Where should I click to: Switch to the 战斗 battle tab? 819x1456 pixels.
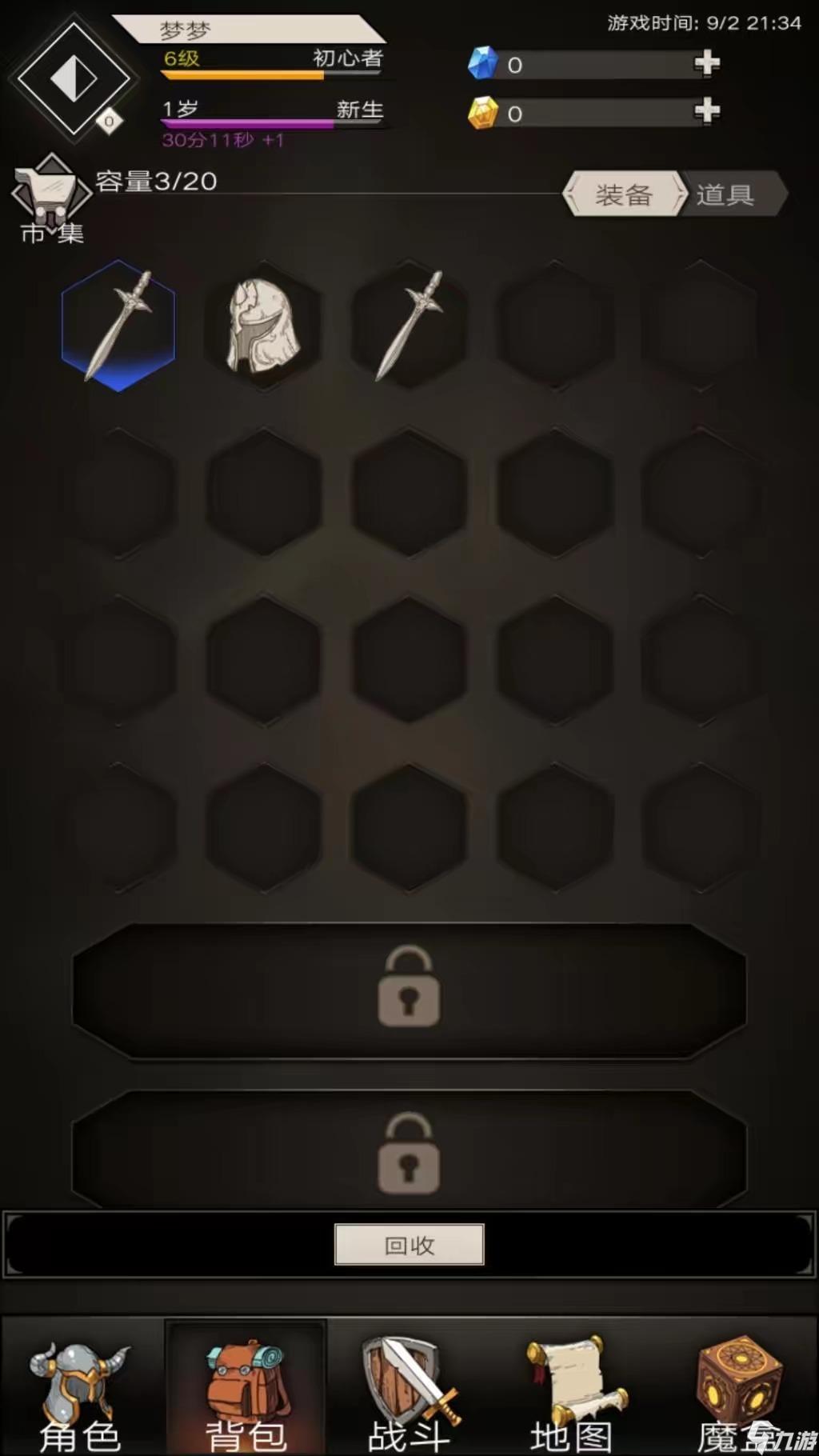pyautogui.click(x=409, y=1392)
